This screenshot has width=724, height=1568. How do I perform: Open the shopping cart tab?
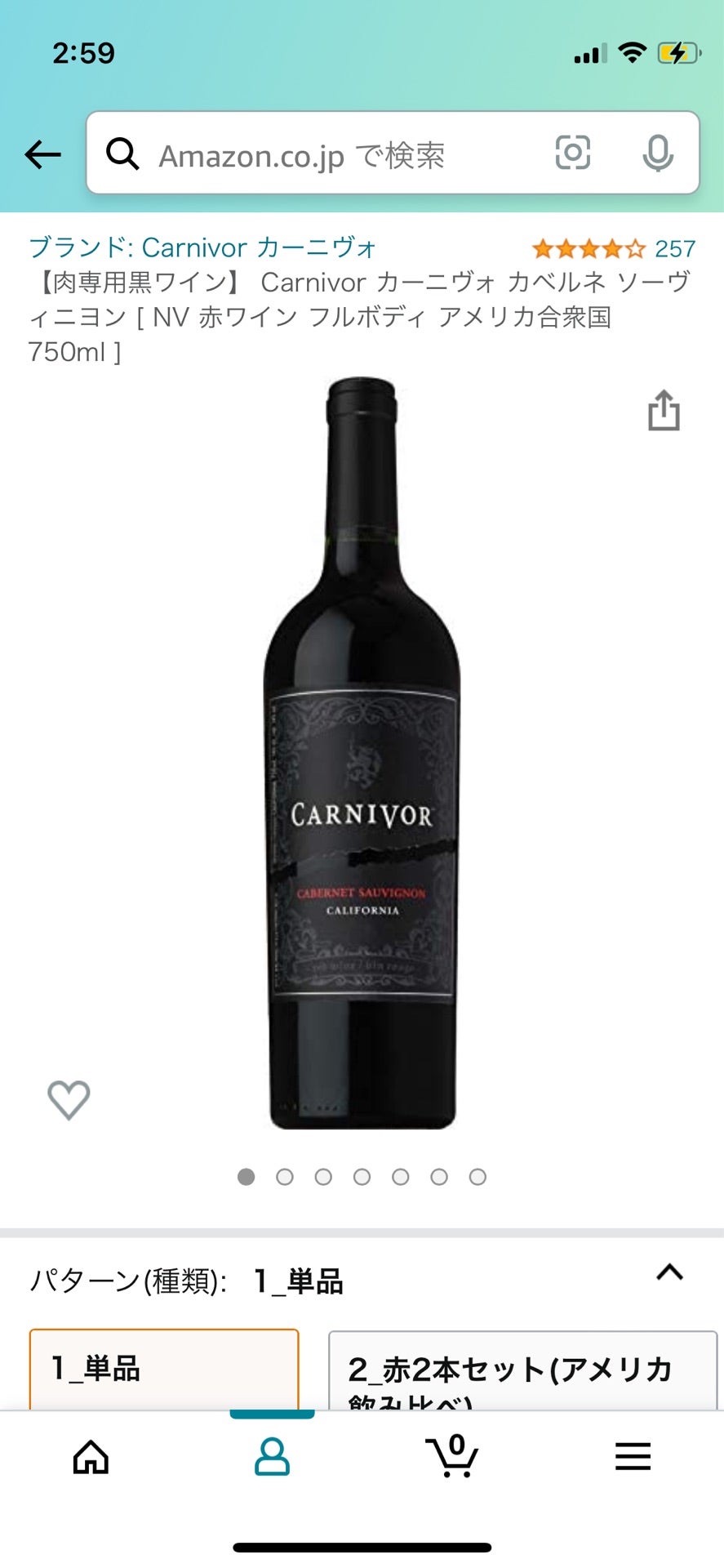[x=452, y=1456]
